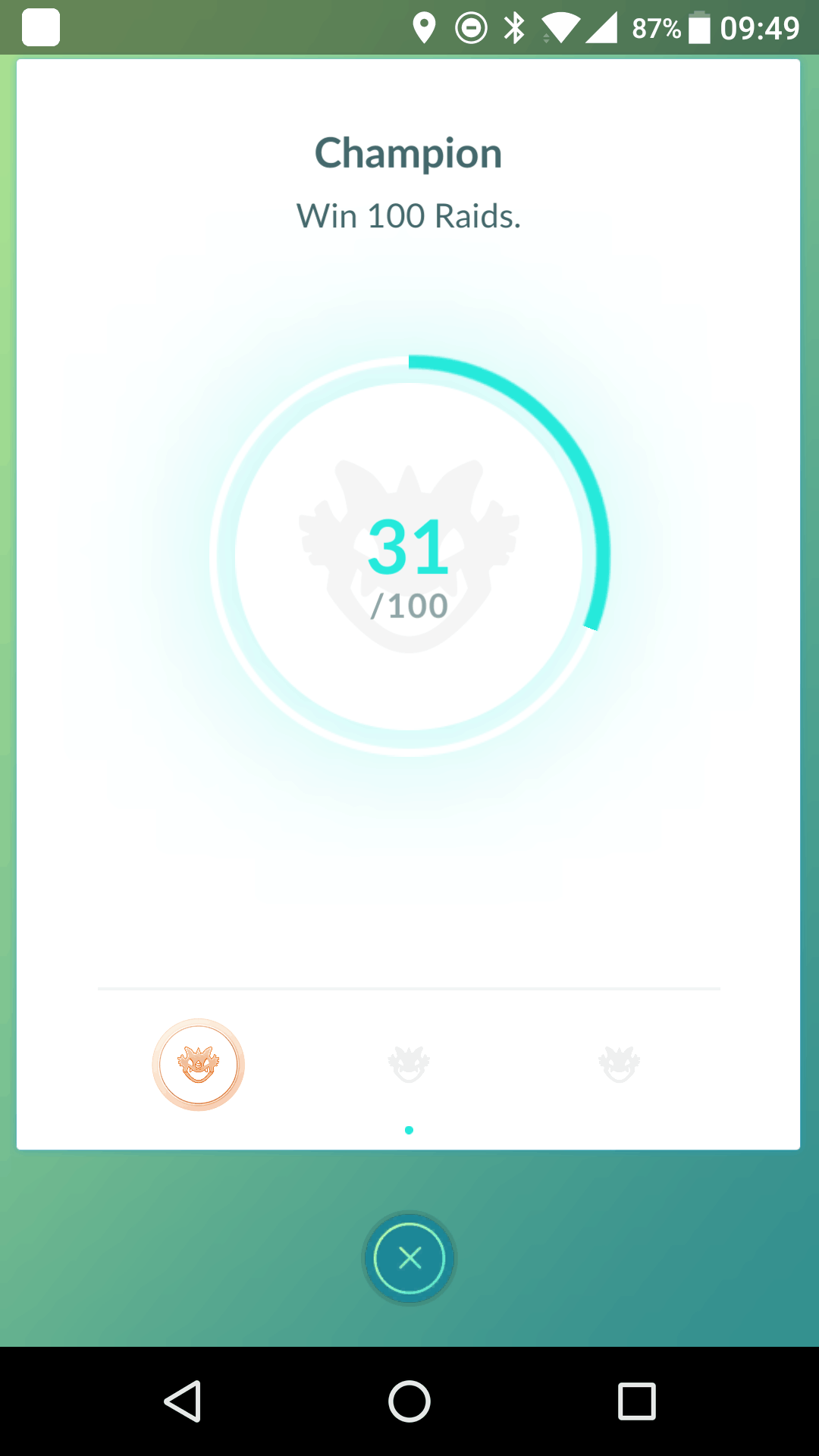Close the Champion medal screen
The image size is (819, 1456).
(409, 1258)
